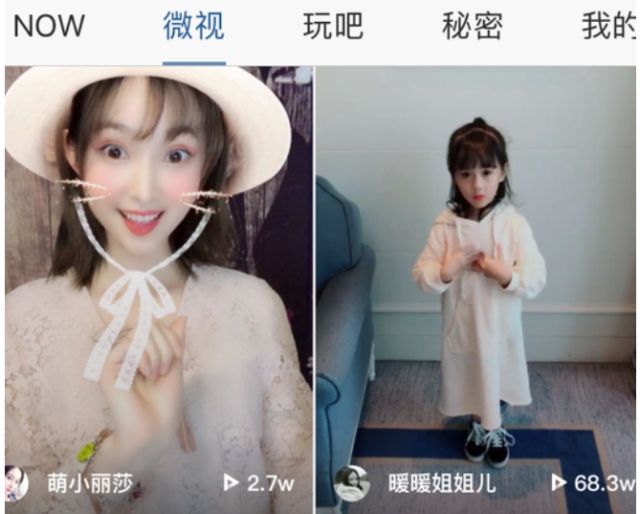The width and height of the screenshot is (640, 514).
Task: Open the 玩吧 tab
Action: pyautogui.click(x=332, y=28)
